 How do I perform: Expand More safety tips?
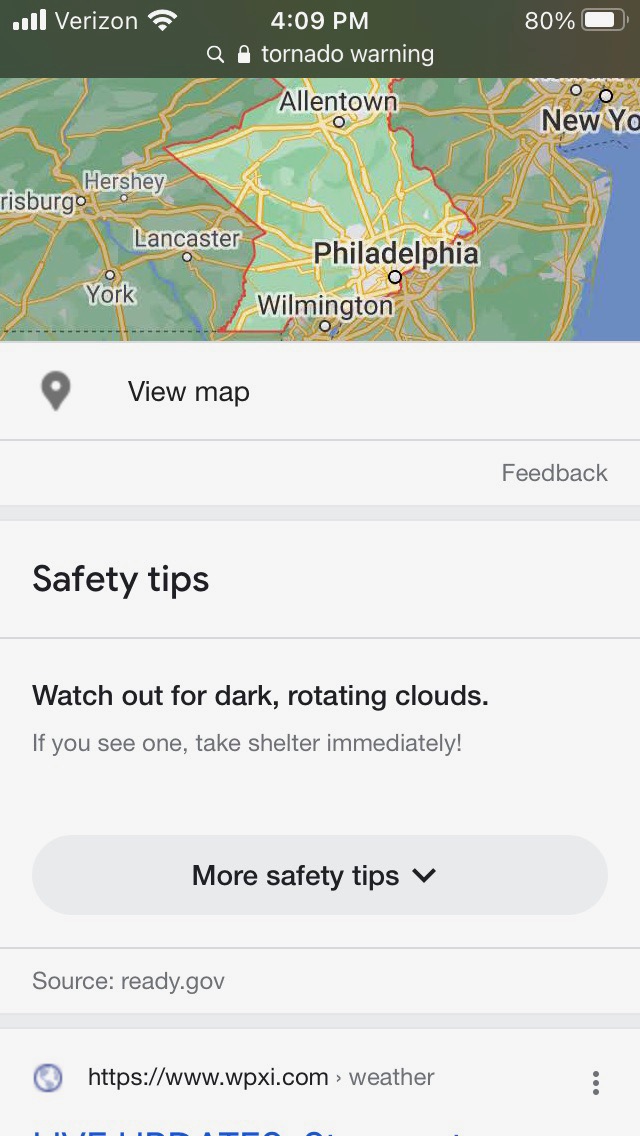point(320,875)
